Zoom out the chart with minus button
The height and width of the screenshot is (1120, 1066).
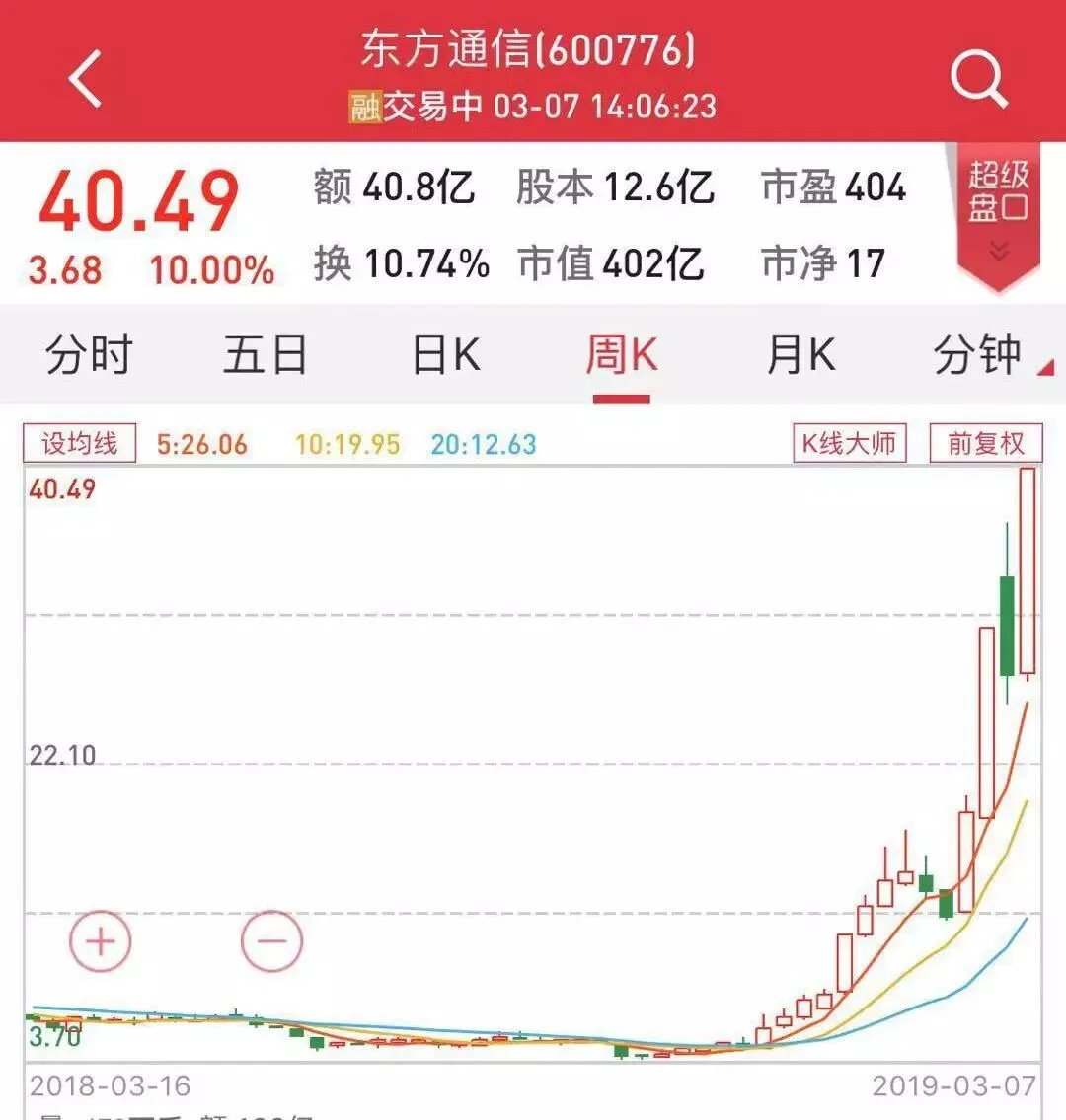(x=272, y=940)
